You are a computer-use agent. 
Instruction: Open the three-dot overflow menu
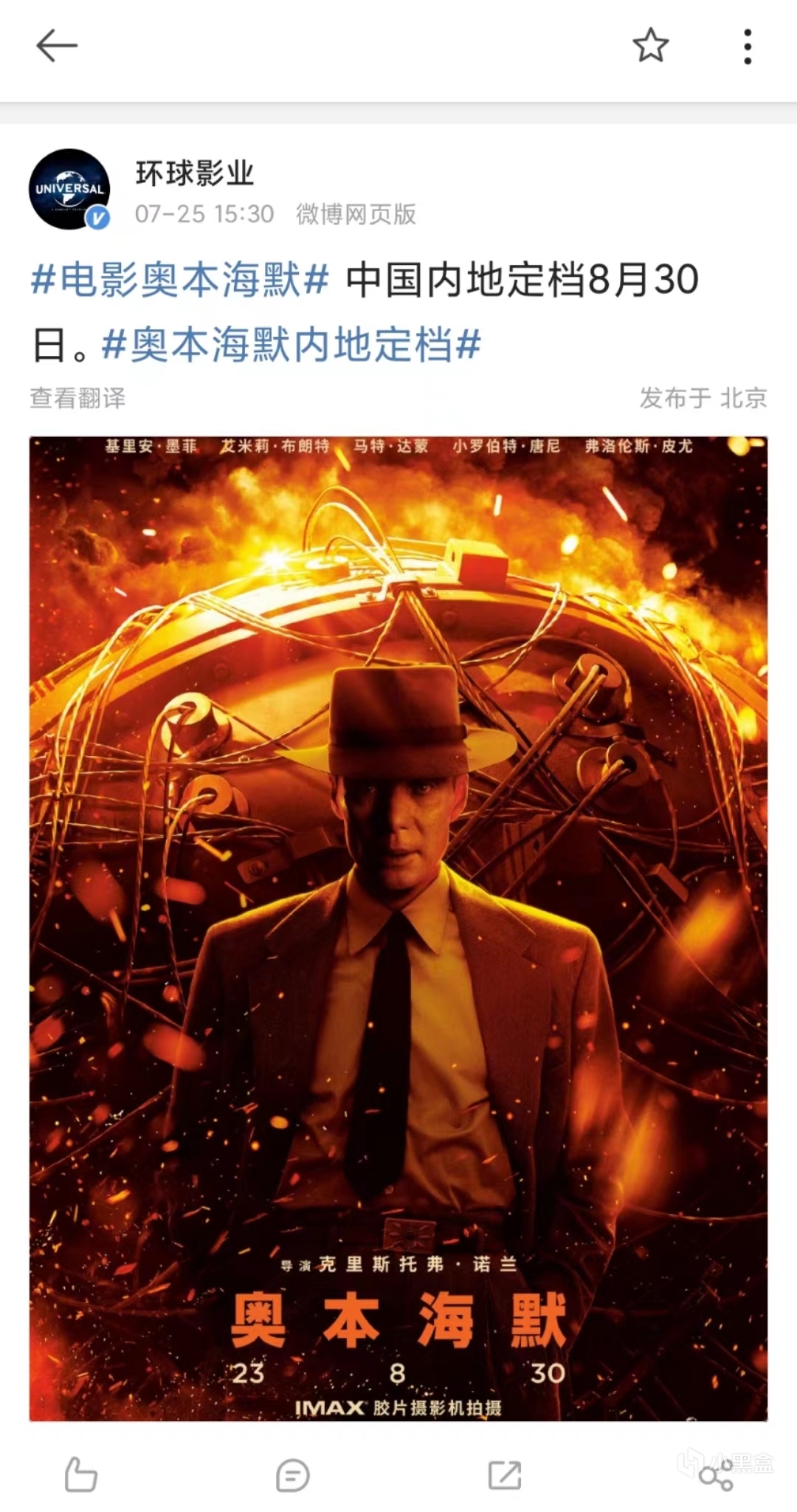tap(748, 47)
